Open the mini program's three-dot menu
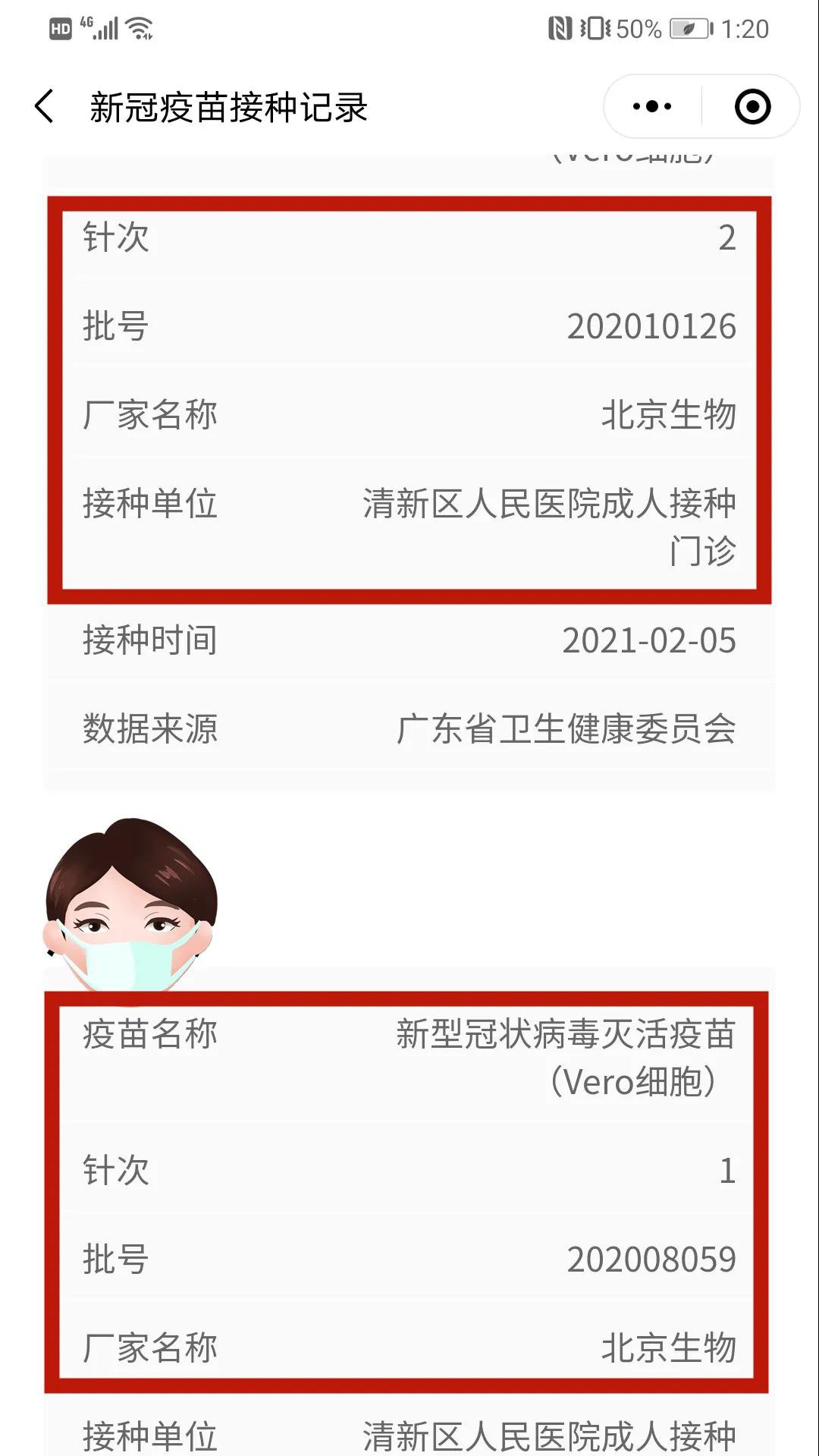 [x=652, y=106]
